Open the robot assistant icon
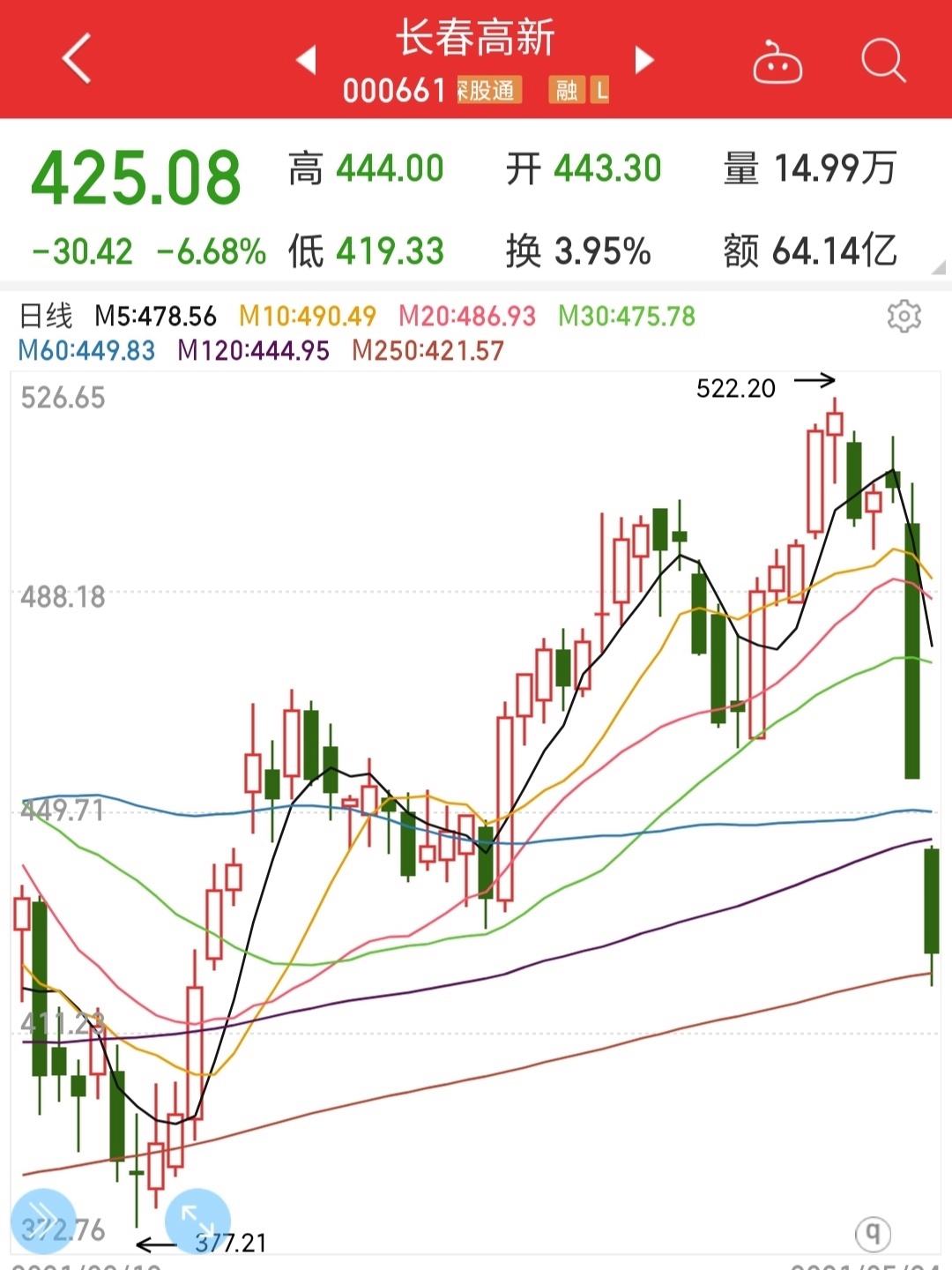The width and height of the screenshot is (952, 1270). tap(777, 63)
